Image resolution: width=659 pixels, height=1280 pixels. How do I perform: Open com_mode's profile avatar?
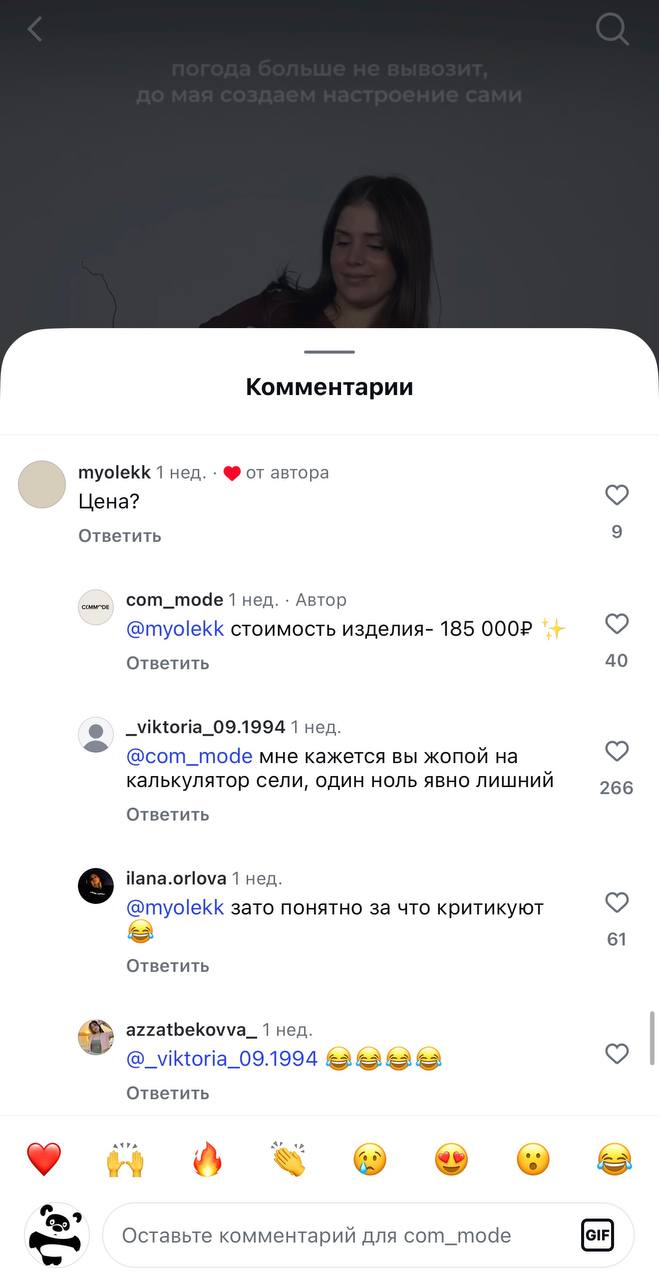(96, 607)
